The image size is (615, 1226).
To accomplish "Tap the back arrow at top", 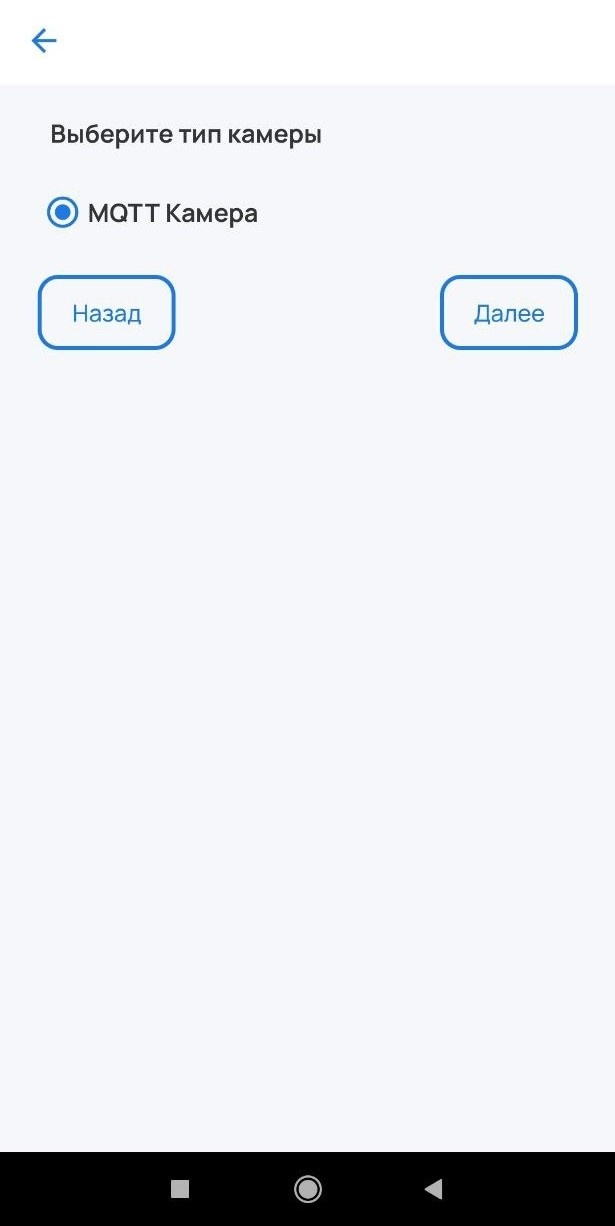I will point(44,41).
